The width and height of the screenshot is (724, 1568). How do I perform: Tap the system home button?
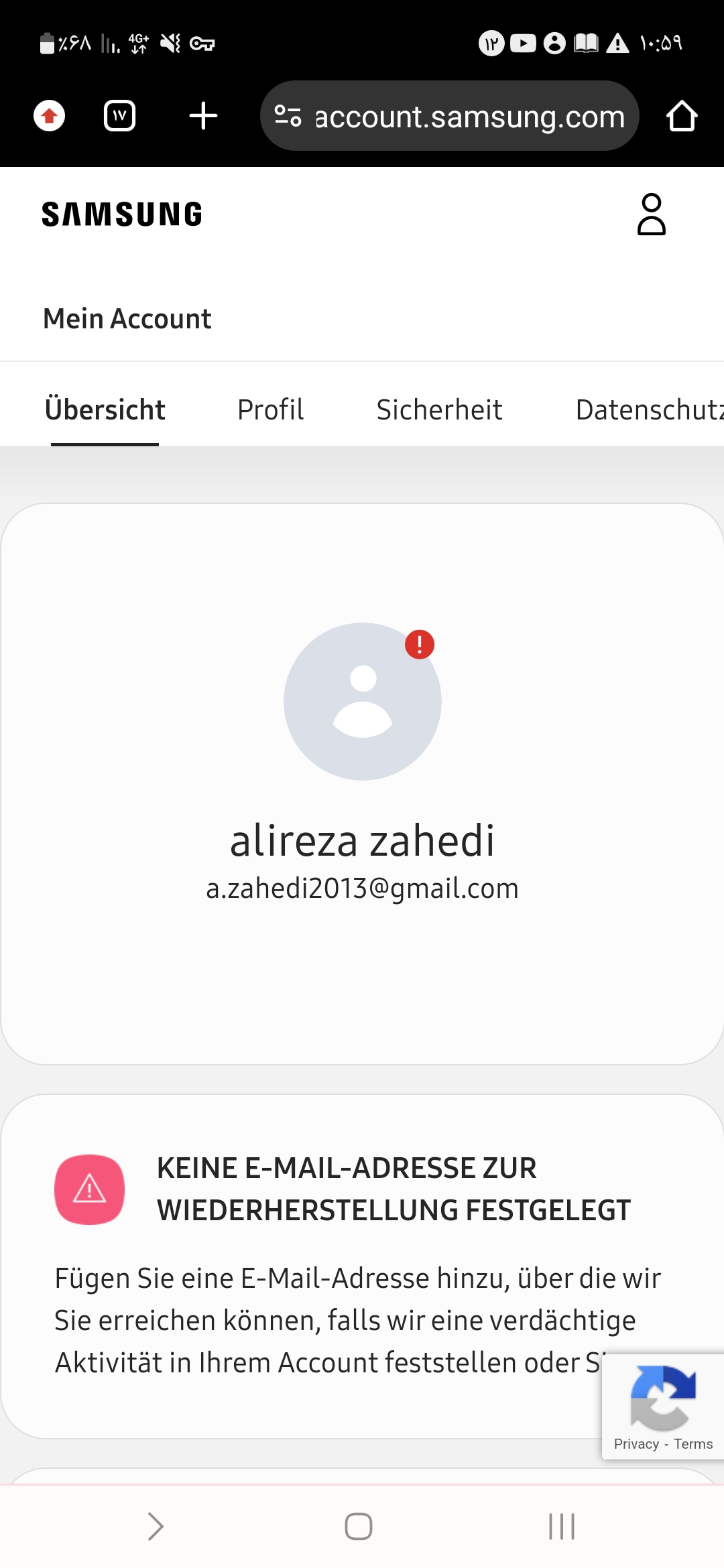coord(359,1526)
